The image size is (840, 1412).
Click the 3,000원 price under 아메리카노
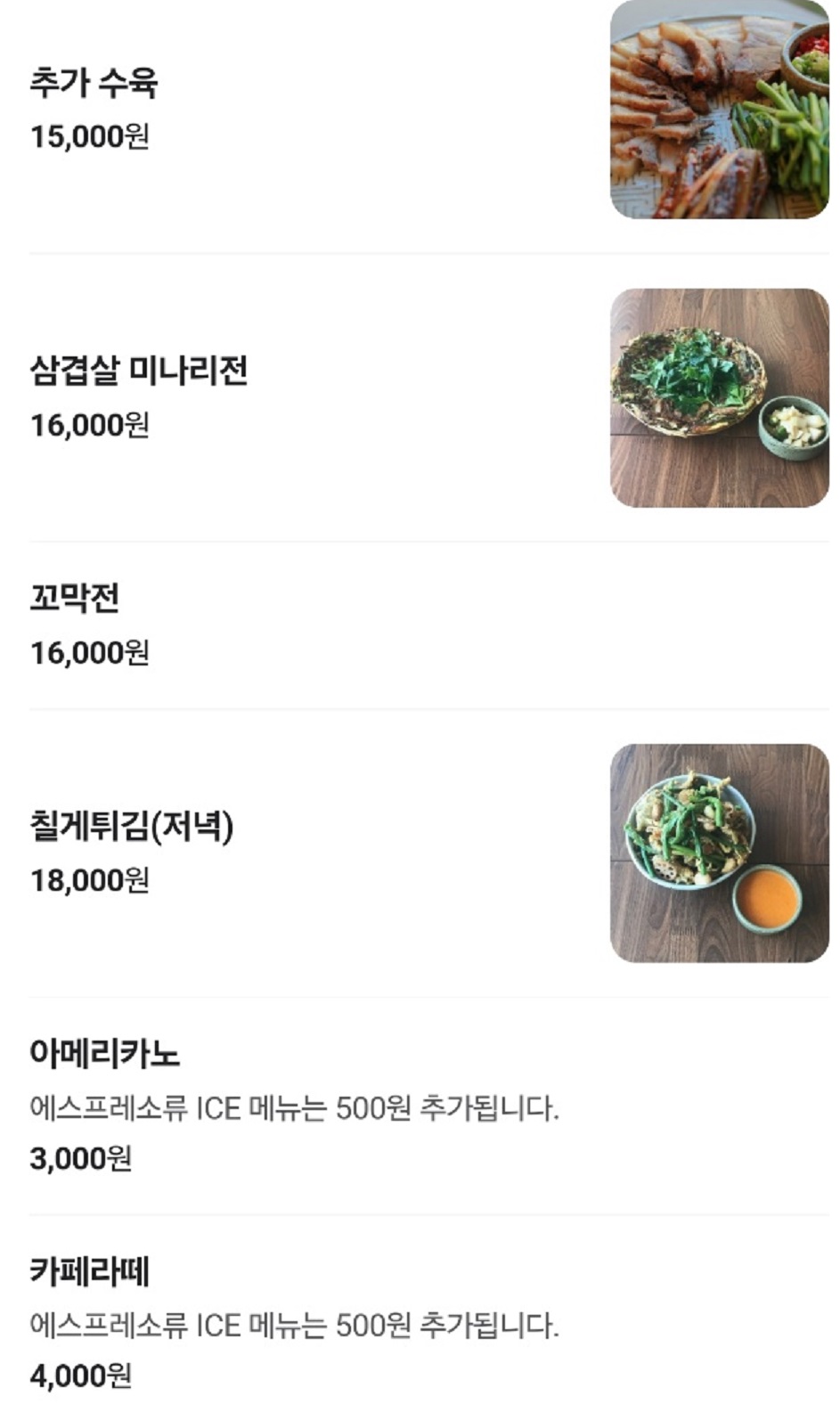click(x=78, y=1158)
